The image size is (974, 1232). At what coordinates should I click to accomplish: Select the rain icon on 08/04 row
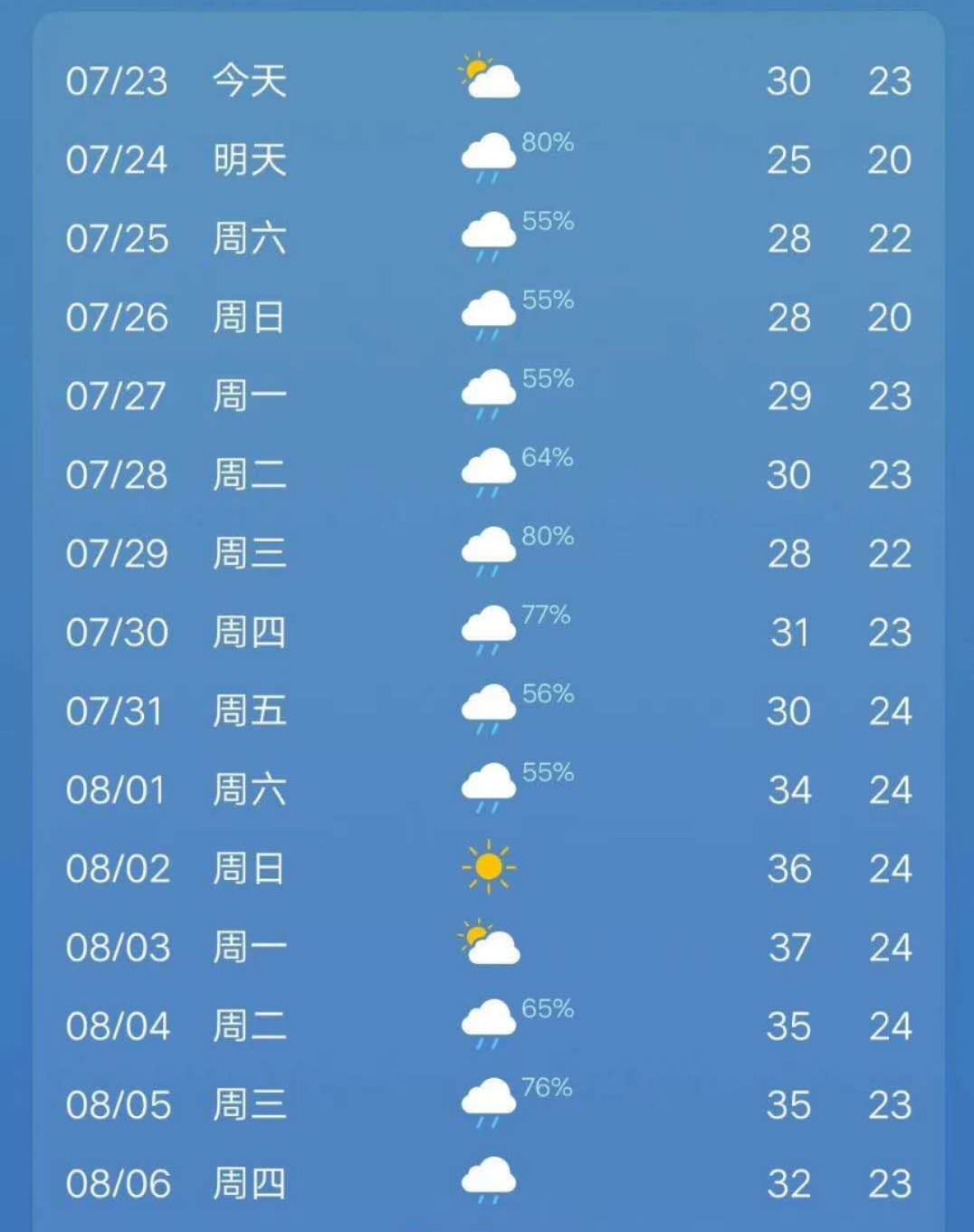click(489, 1024)
